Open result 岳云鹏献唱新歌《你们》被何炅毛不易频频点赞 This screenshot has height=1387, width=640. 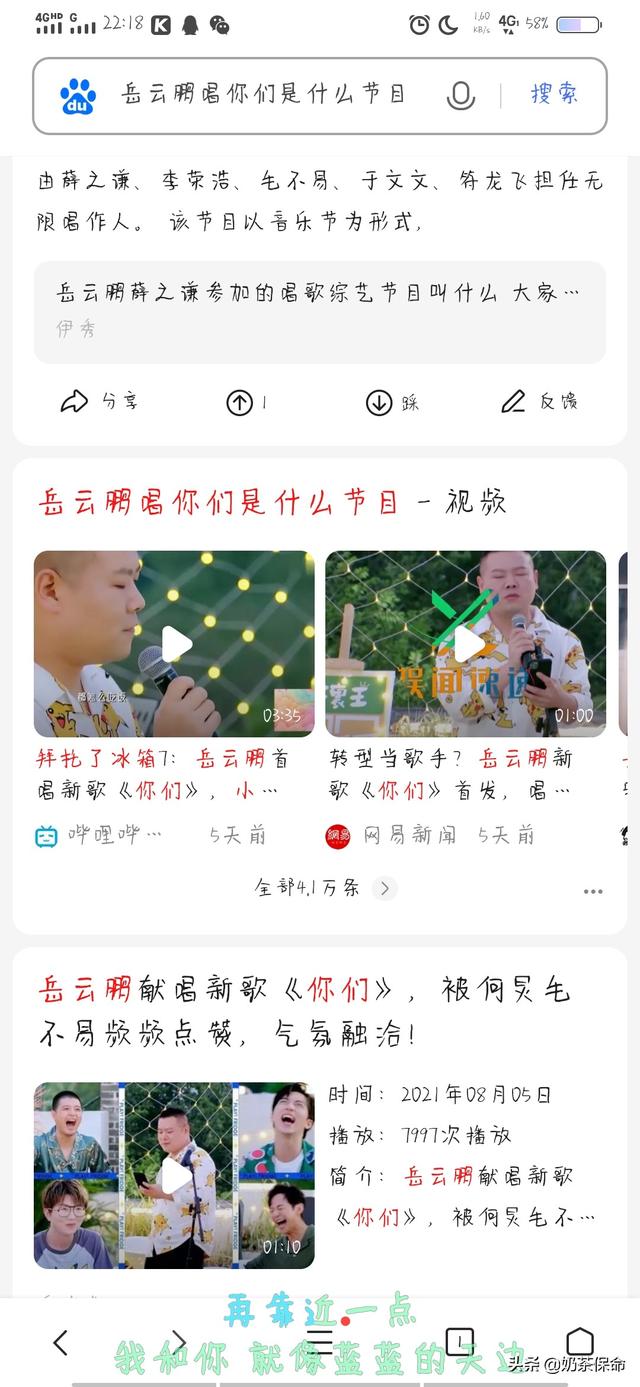pos(305,1010)
